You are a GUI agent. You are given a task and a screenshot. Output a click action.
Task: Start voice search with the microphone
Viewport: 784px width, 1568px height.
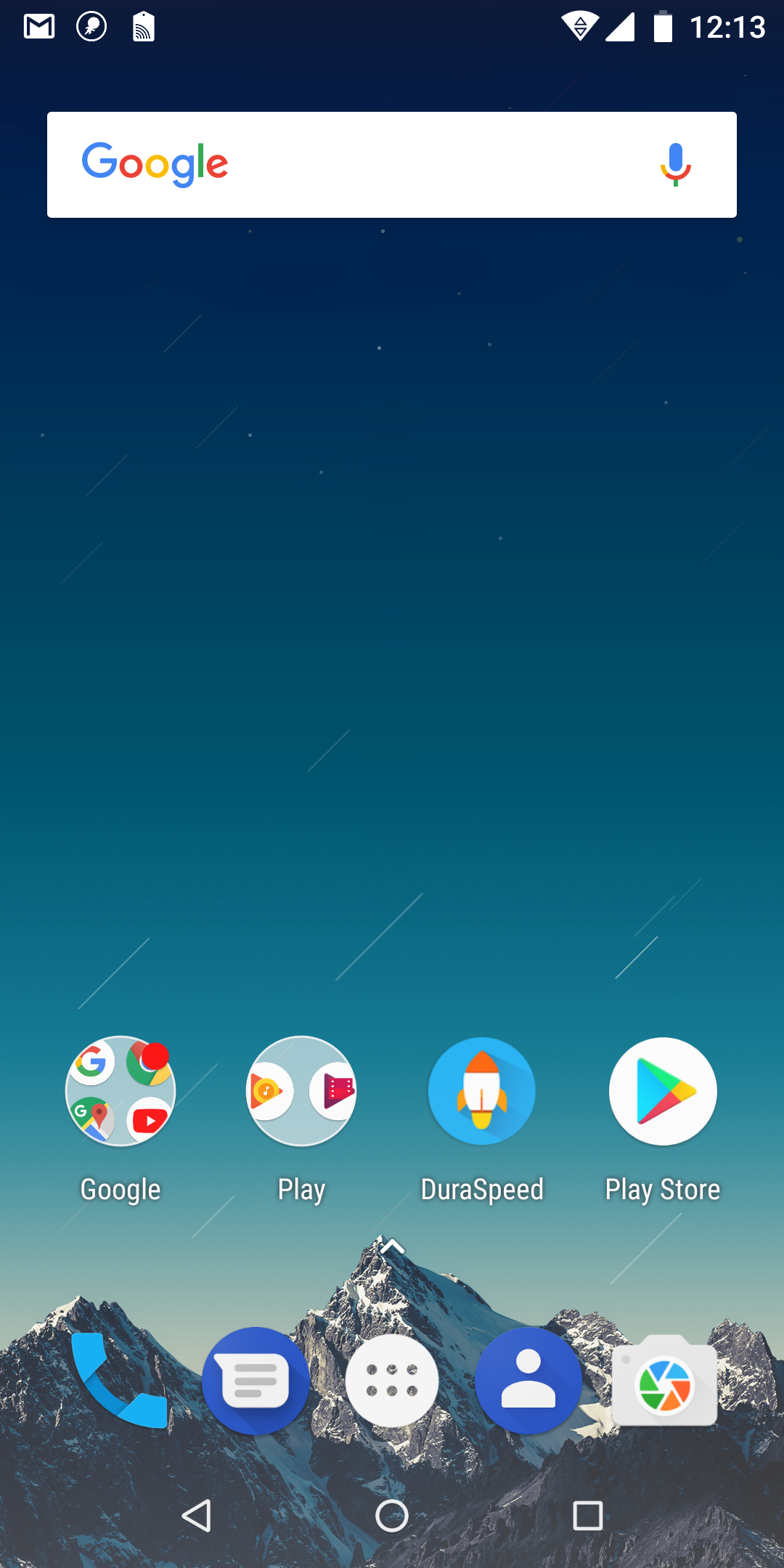tap(675, 165)
